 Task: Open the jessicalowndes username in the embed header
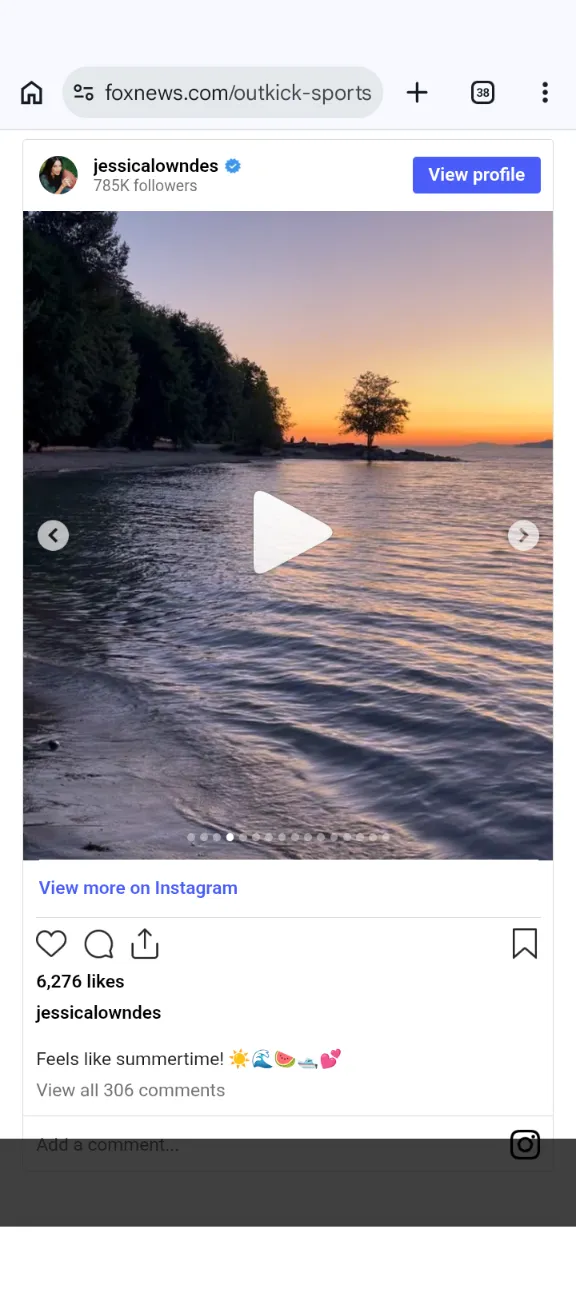[155, 166]
